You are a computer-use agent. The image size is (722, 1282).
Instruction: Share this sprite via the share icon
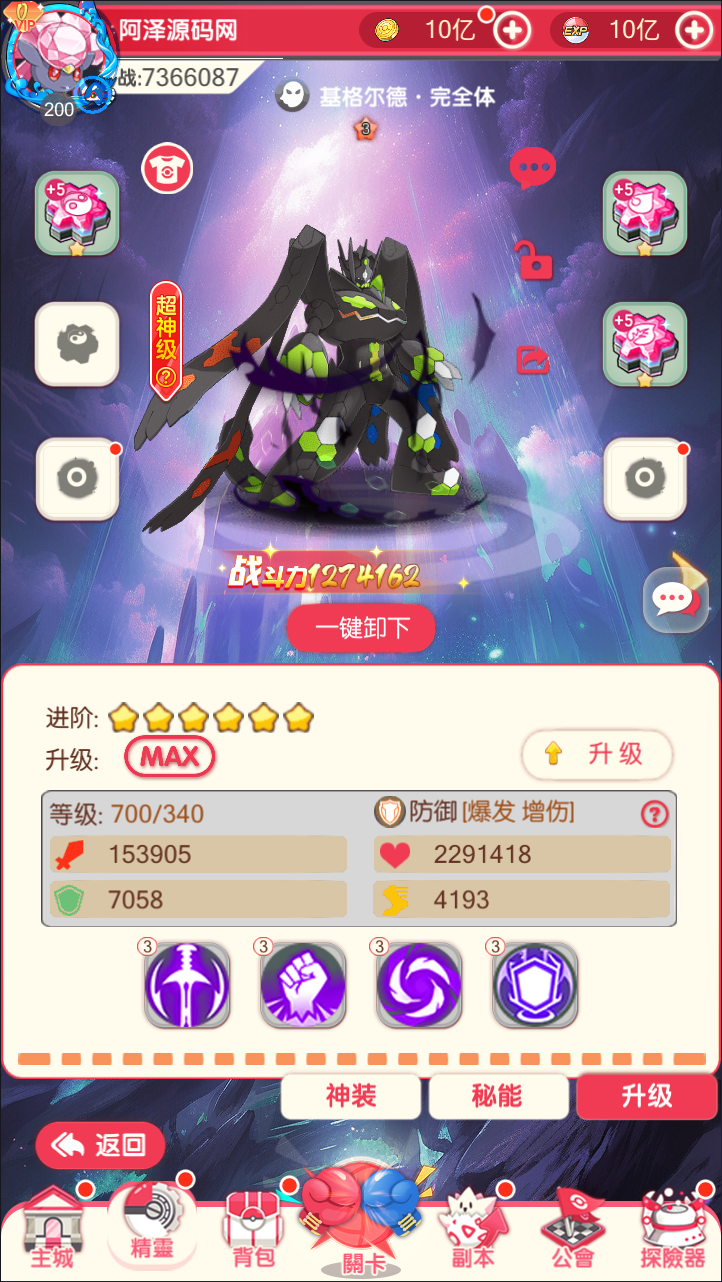(534, 358)
